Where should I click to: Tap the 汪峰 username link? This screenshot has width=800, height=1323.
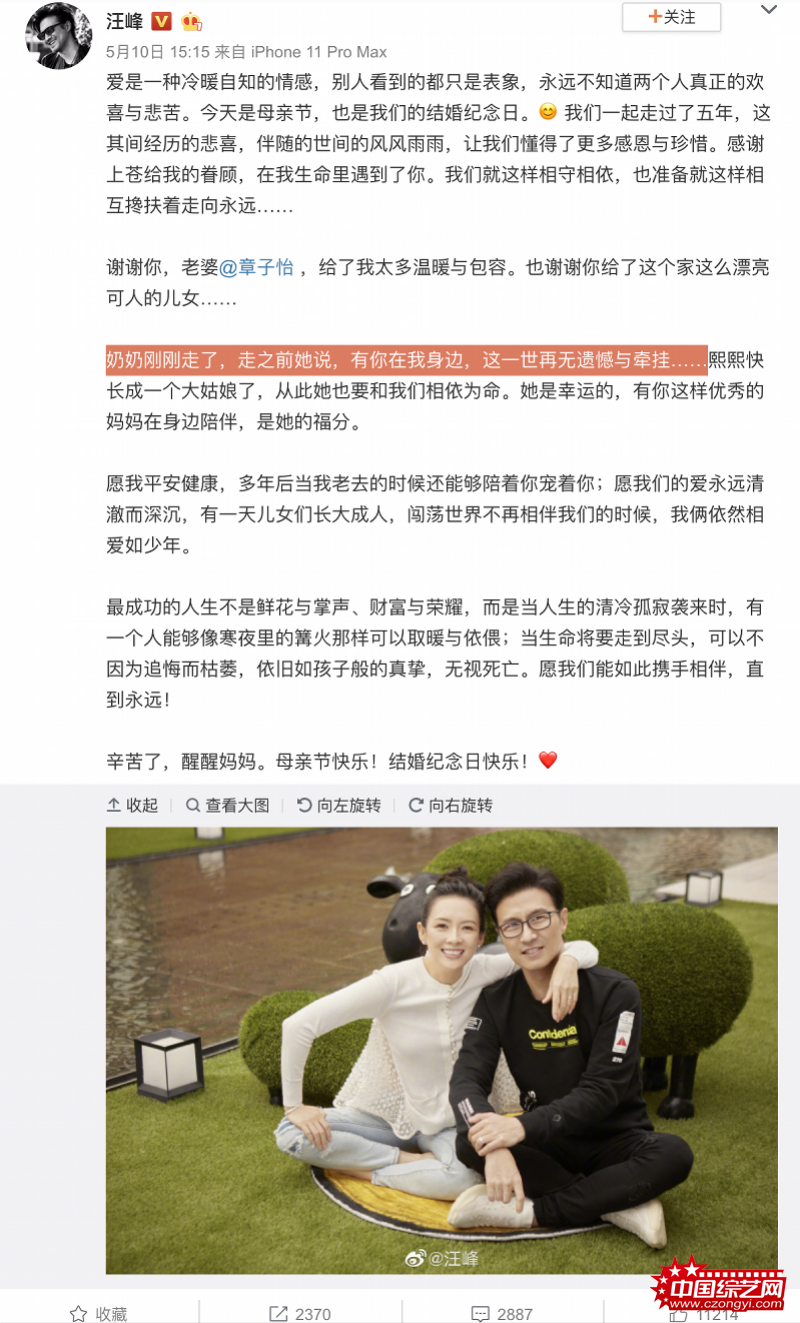(124, 21)
